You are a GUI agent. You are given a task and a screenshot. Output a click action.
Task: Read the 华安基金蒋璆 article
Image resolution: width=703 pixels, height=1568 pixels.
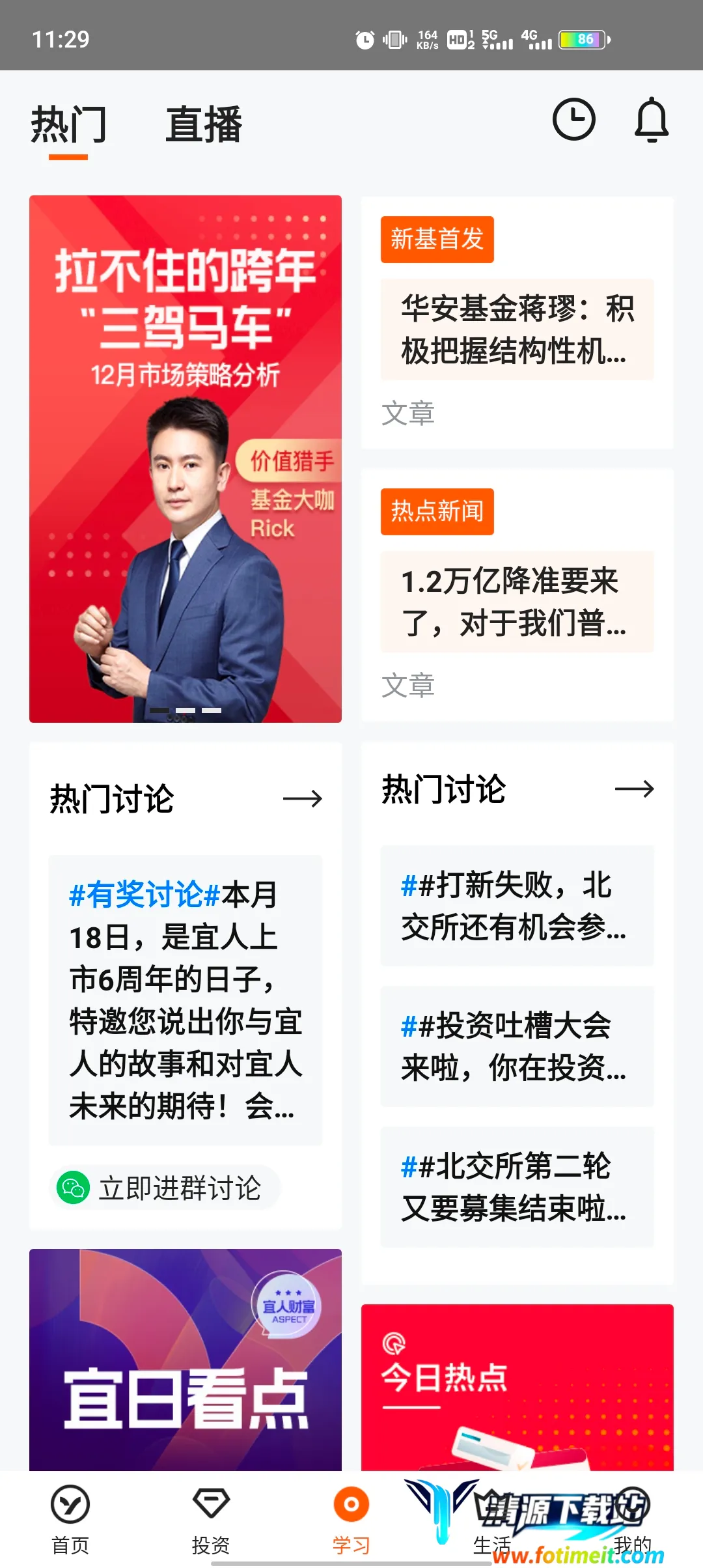[517, 329]
